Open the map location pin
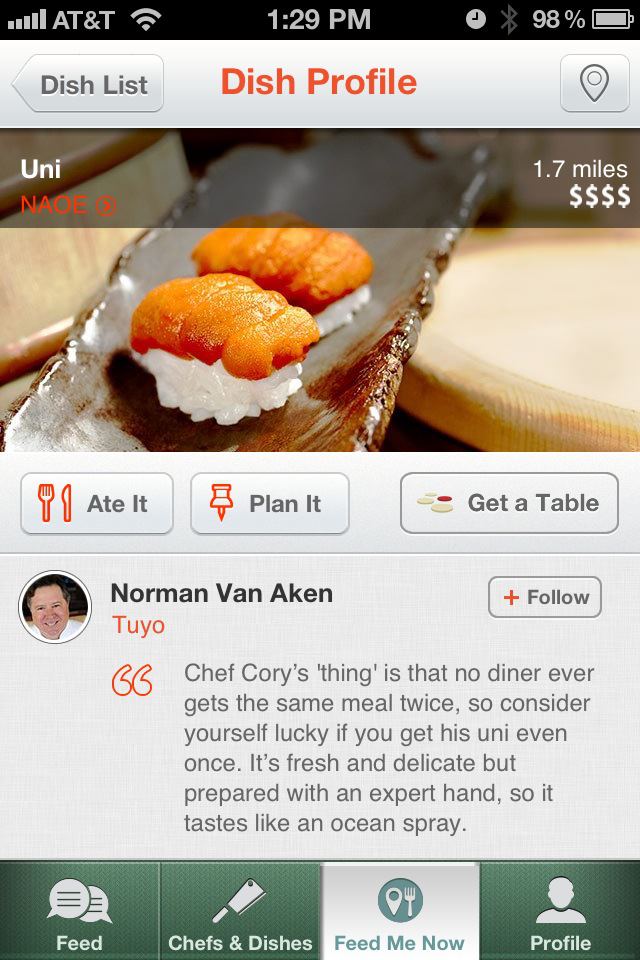 point(594,85)
